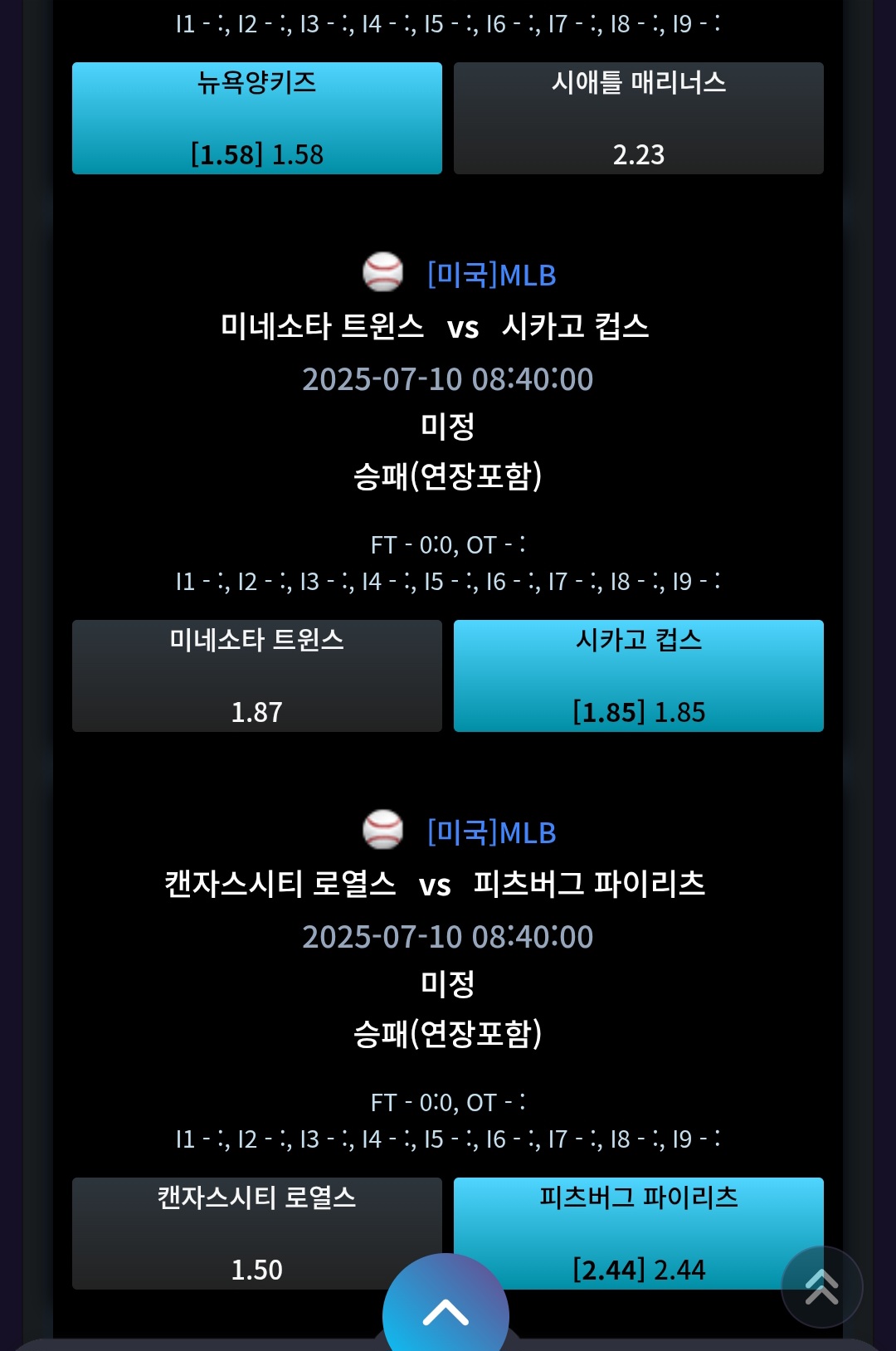Jump to top with the double-arrow button
896x1351 pixels.
[x=822, y=1287]
